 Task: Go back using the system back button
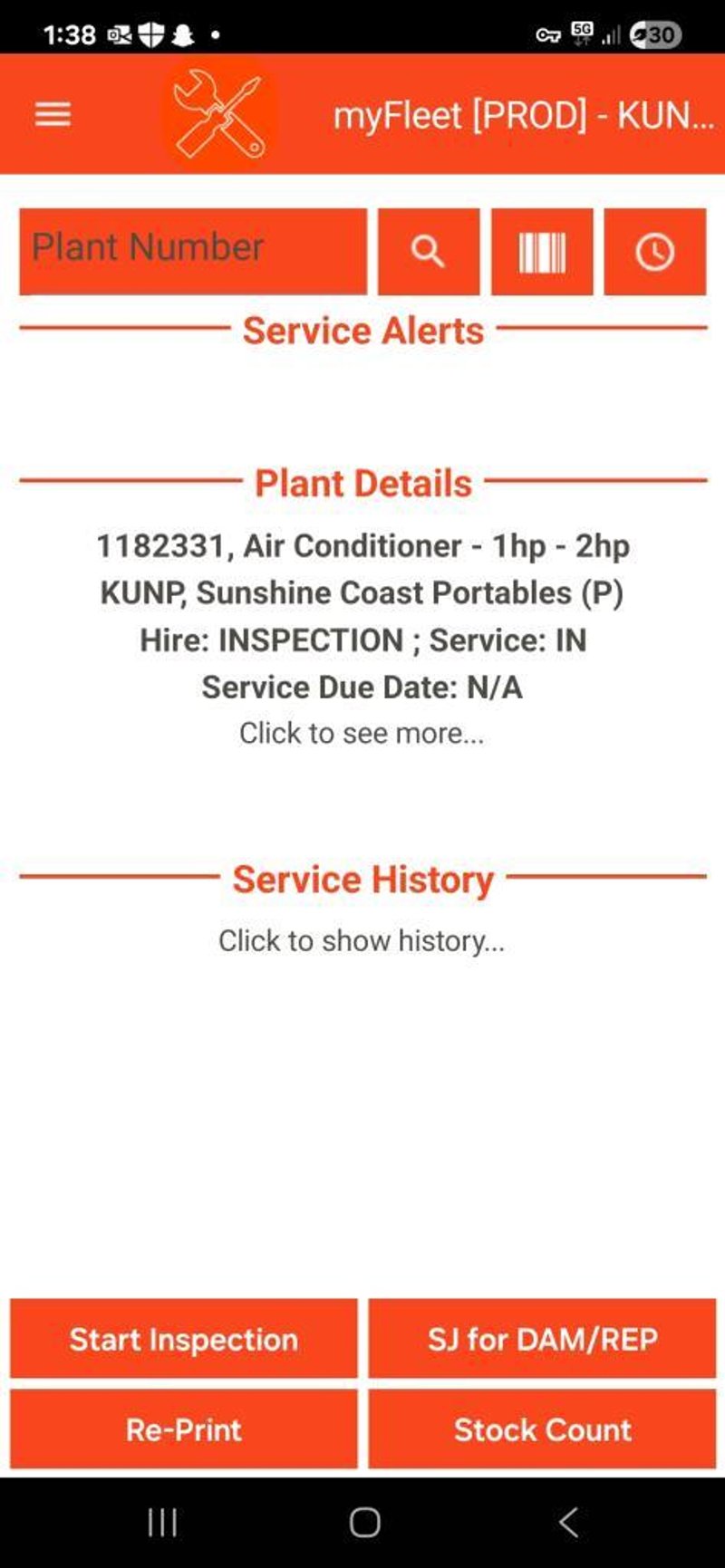(x=568, y=1523)
